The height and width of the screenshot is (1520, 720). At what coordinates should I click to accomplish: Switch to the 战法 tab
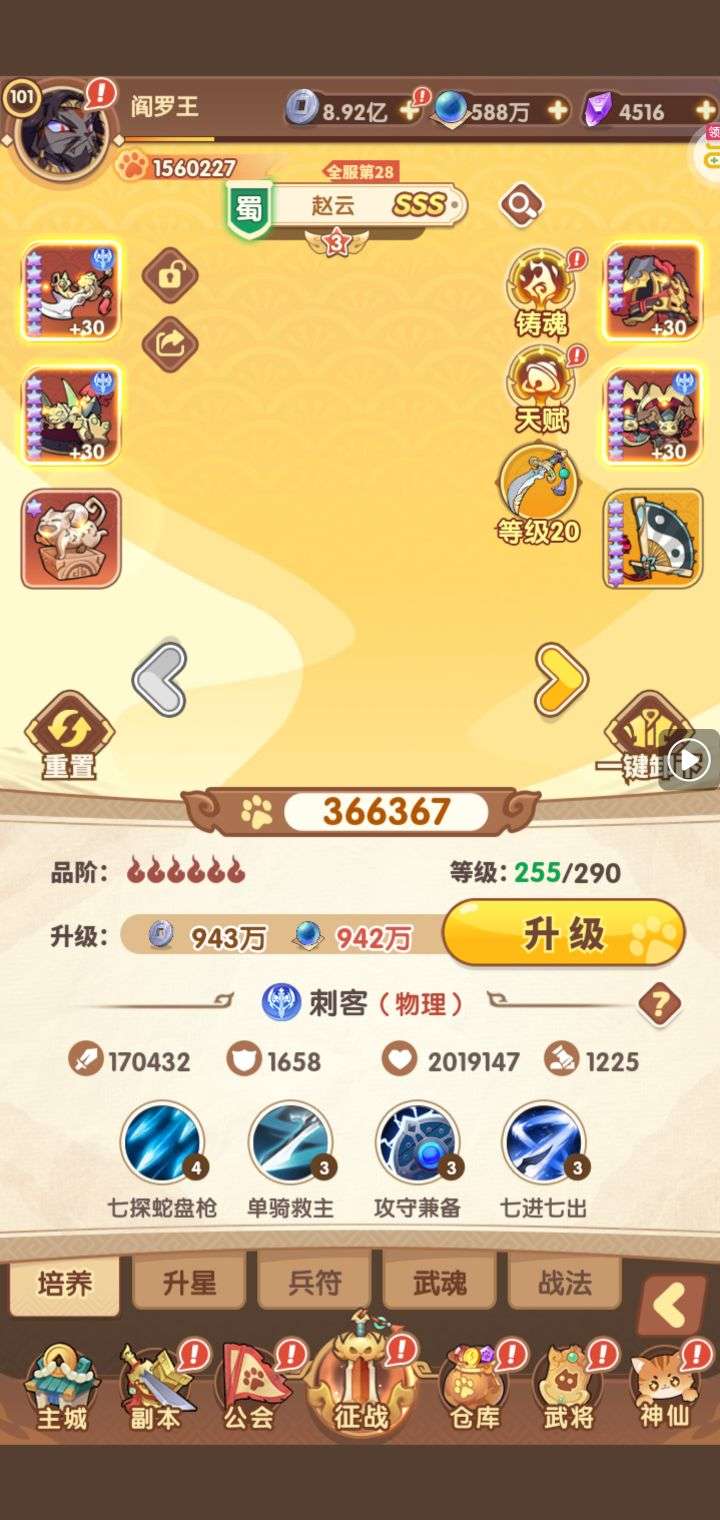(565, 1282)
